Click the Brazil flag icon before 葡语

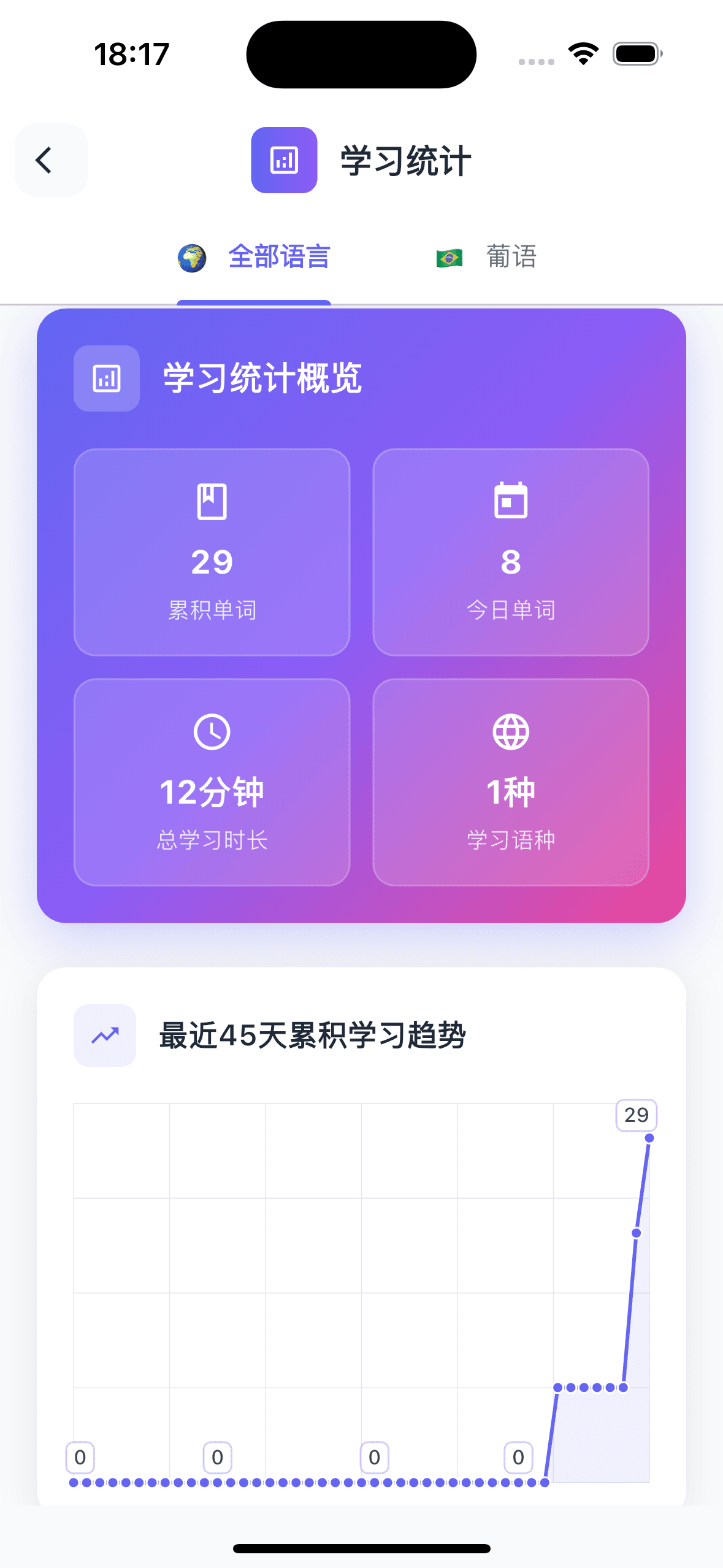tap(449, 257)
